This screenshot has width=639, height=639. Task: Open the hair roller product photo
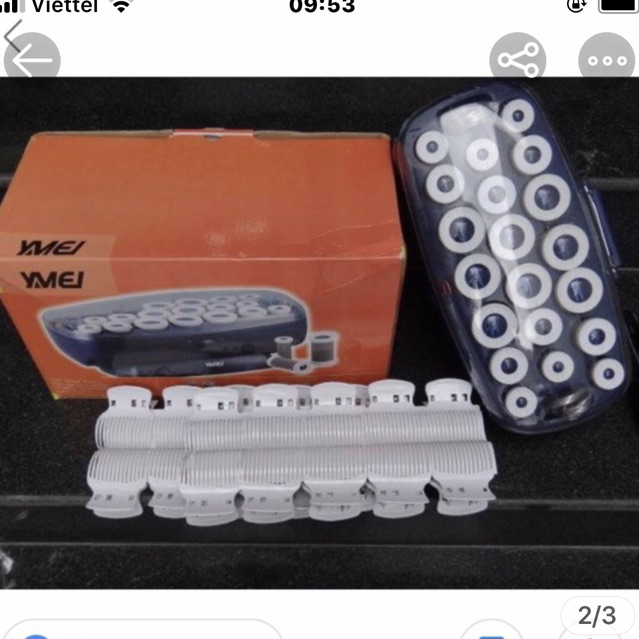[319, 330]
